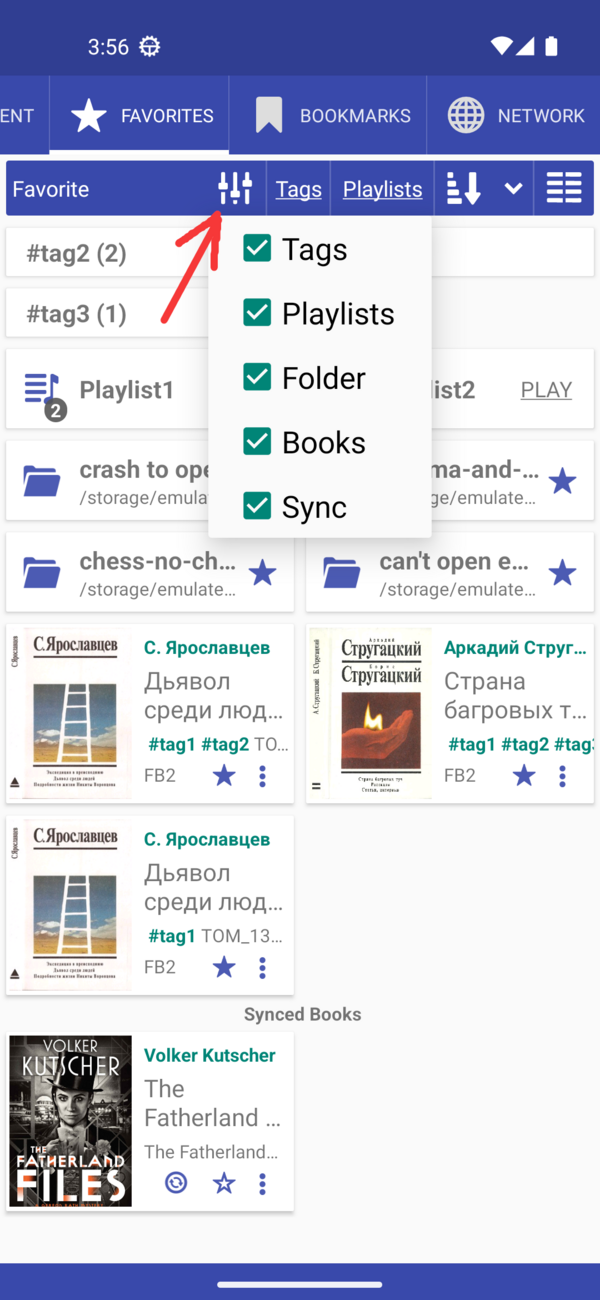600x1300 pixels.
Task: Uncheck the Playlists checkbox
Action: click(257, 313)
